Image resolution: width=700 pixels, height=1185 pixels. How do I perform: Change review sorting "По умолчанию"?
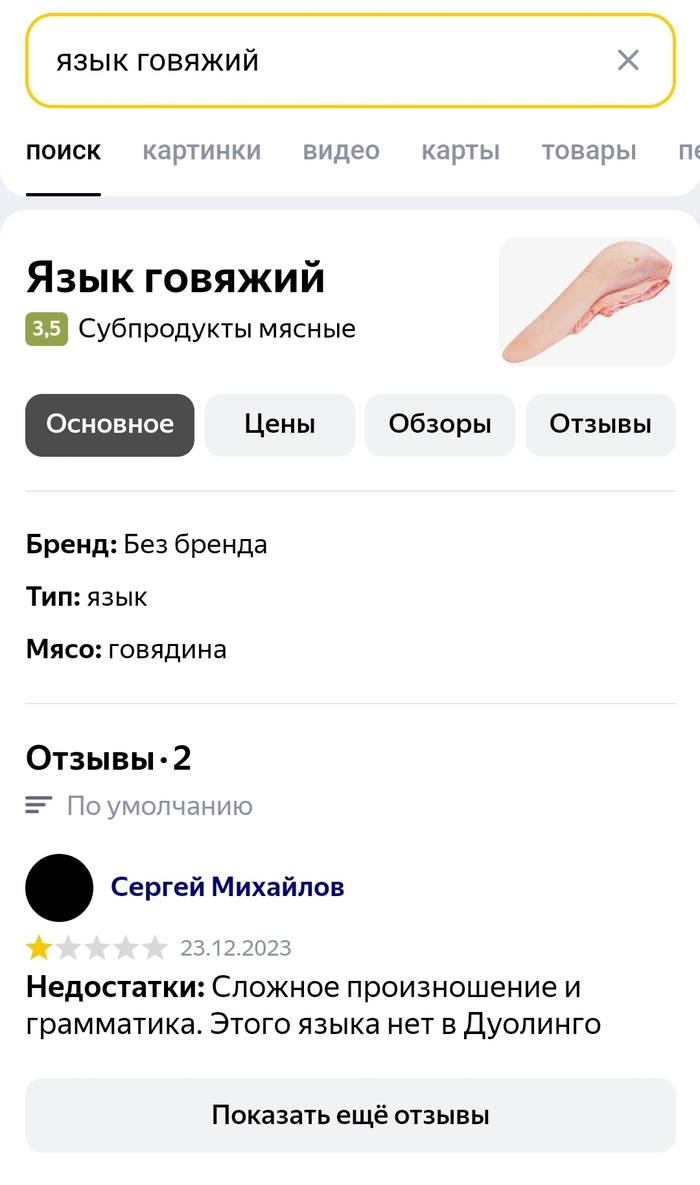click(x=139, y=806)
